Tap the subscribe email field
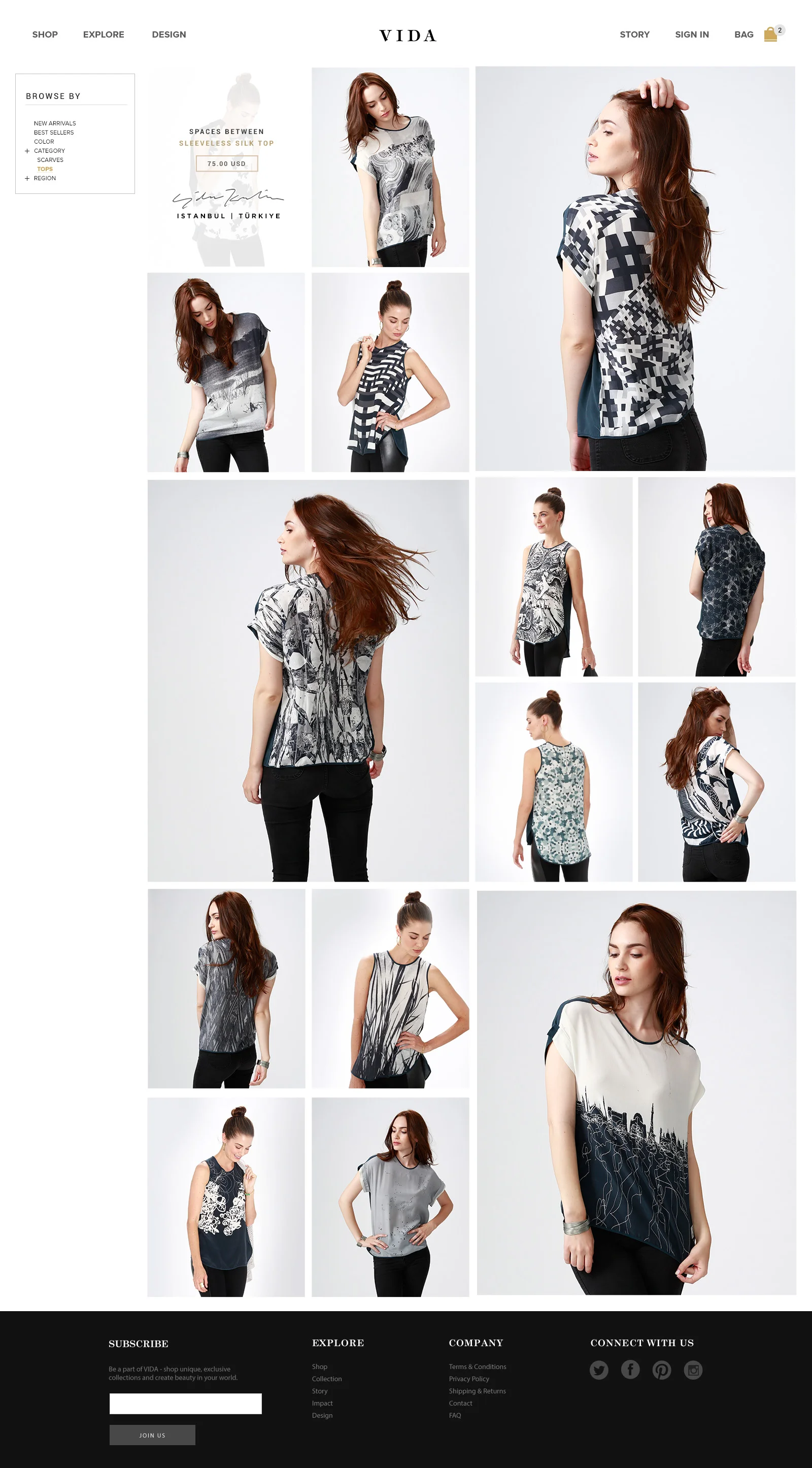Image resolution: width=812 pixels, height=1468 pixels. tap(186, 1404)
